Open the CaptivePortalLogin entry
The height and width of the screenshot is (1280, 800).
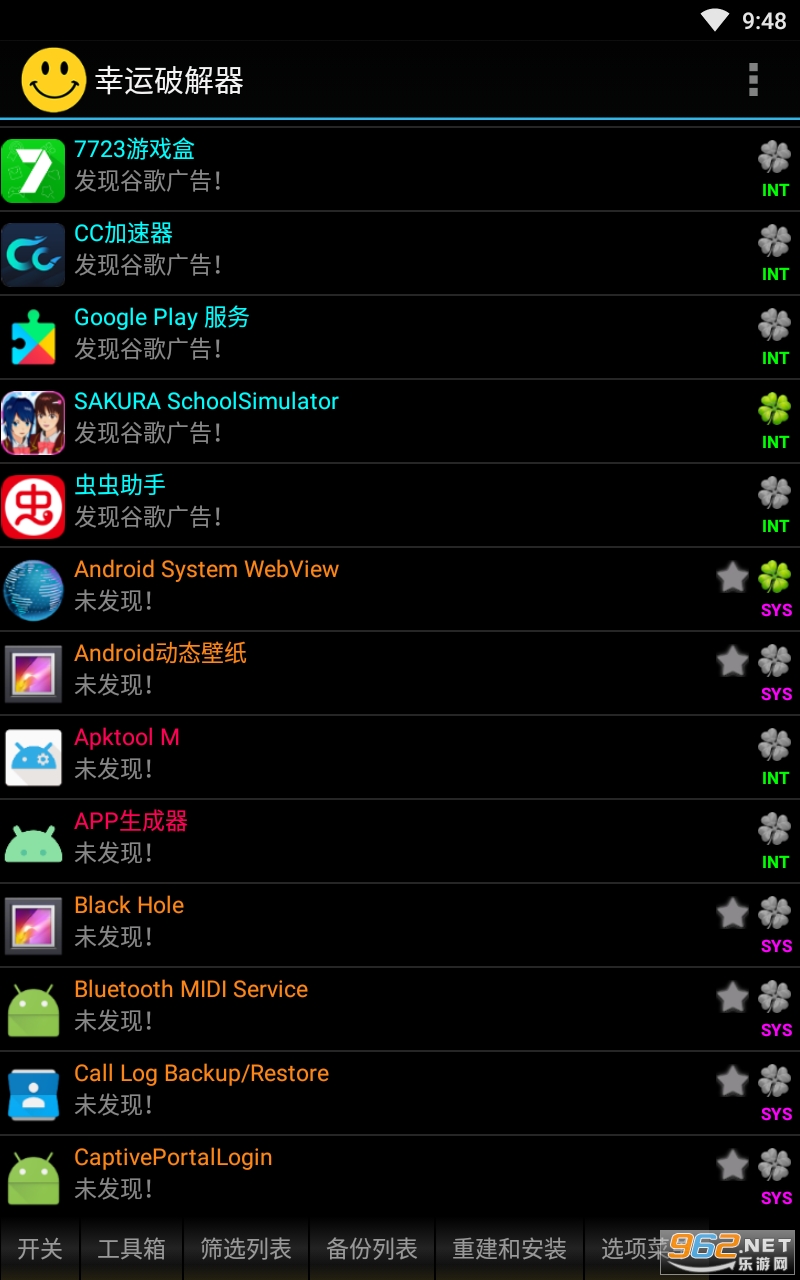click(x=300, y=1176)
